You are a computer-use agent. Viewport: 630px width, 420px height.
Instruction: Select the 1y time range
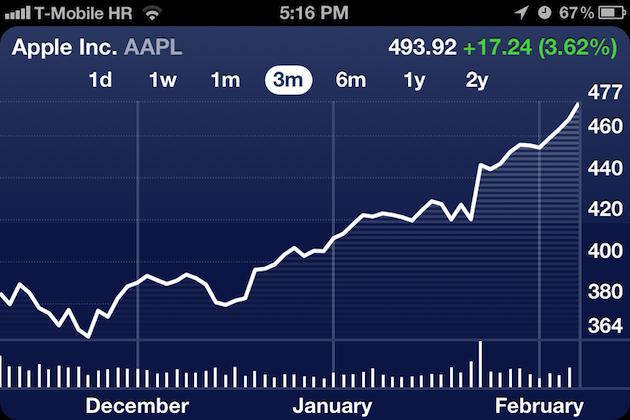(413, 80)
